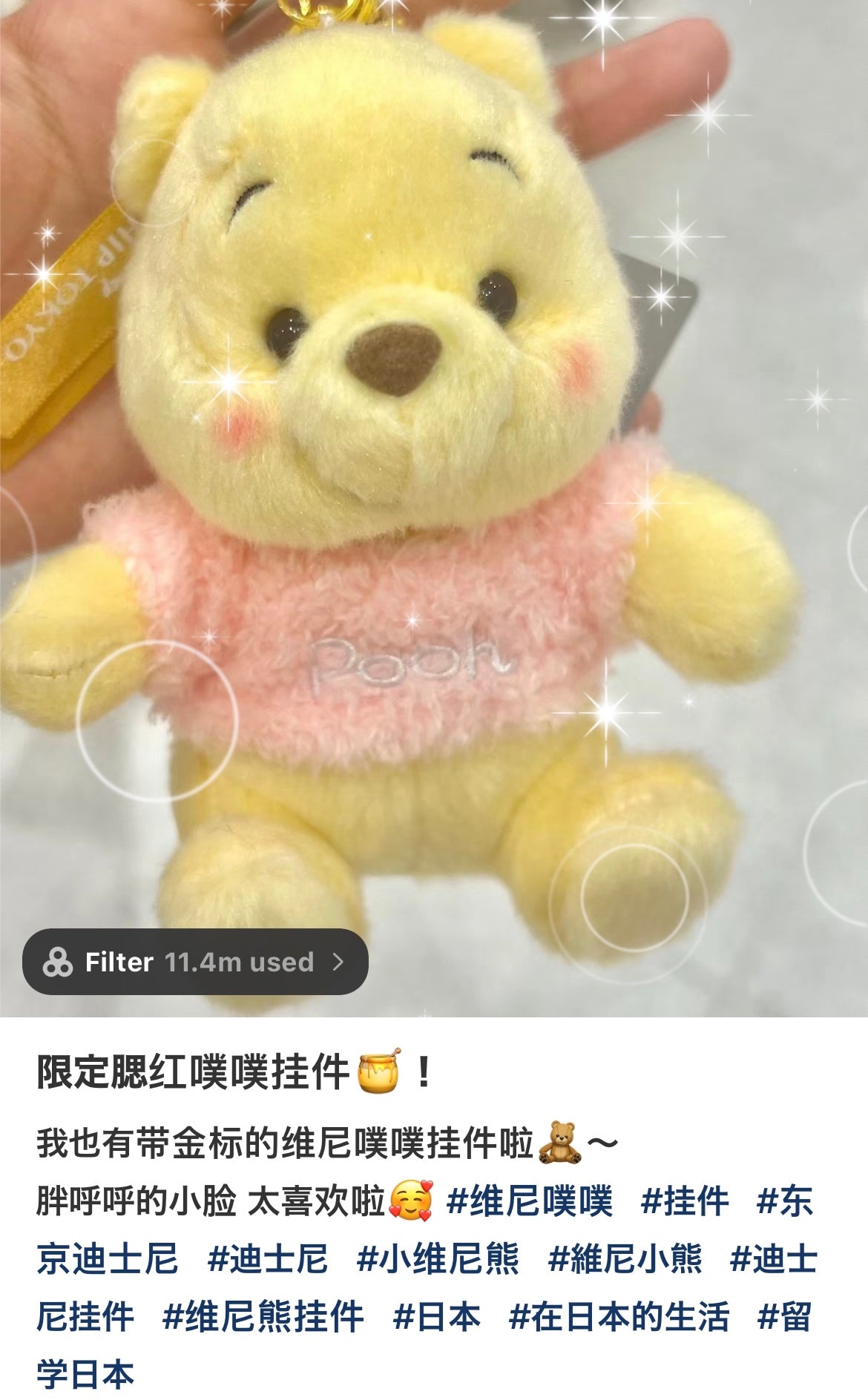
Task: Open the #迪士尼挂件 hashtag
Action: coord(773,1258)
